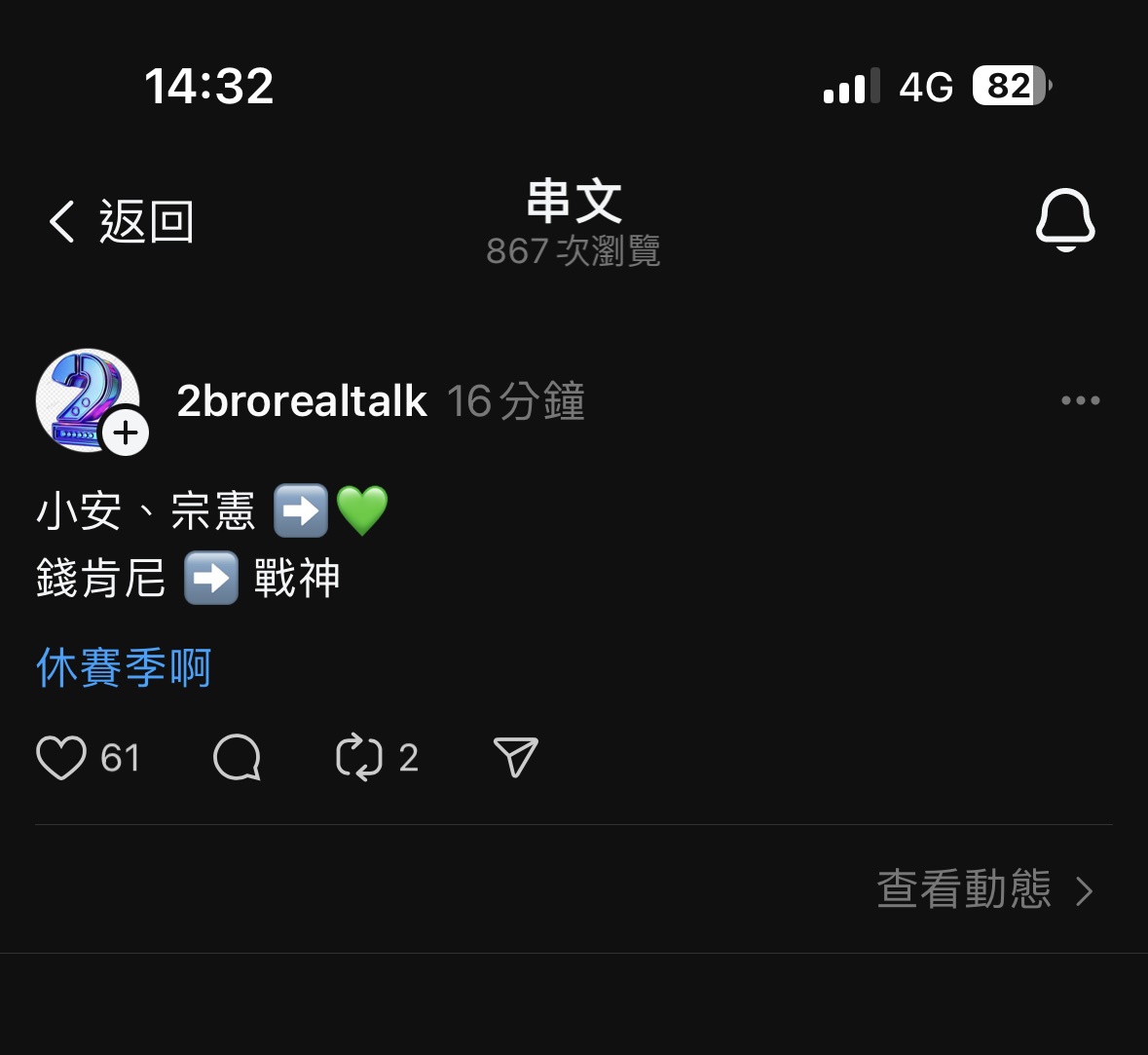Viewport: 1148px width, 1055px height.
Task: Repost this thread
Action: 359,758
